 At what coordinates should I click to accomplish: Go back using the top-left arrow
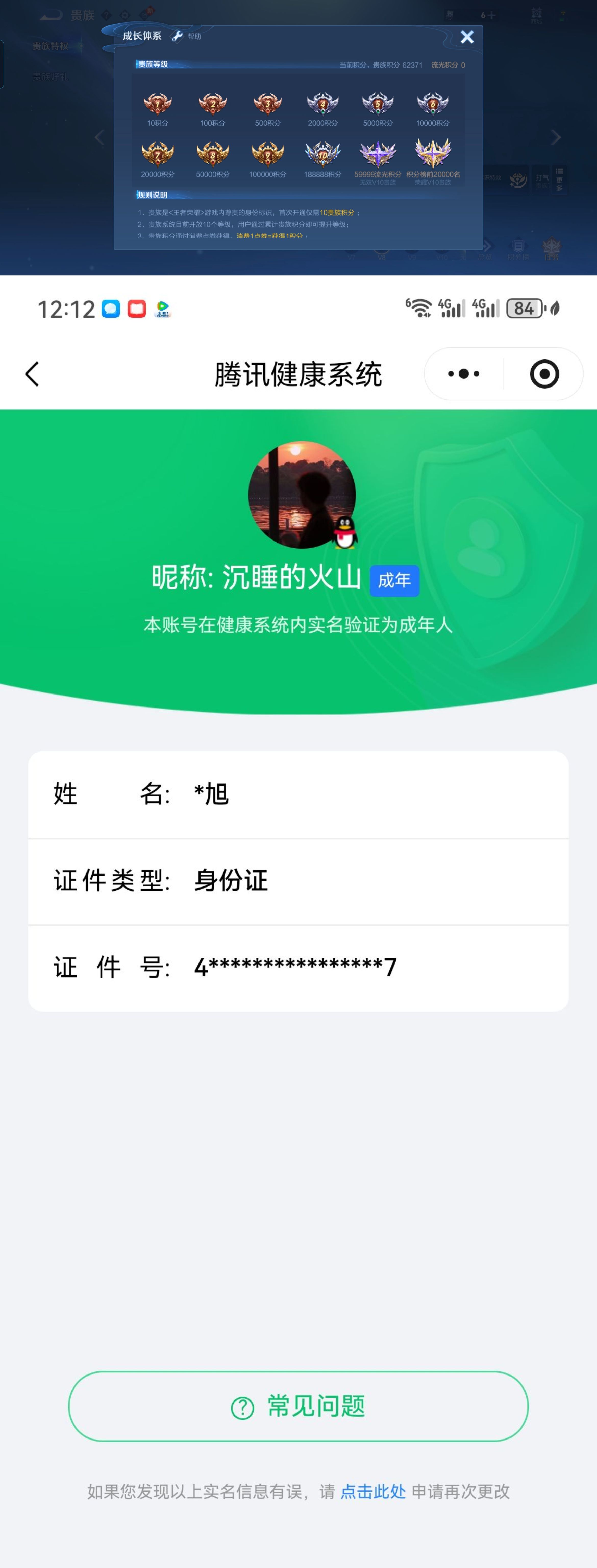[x=33, y=374]
